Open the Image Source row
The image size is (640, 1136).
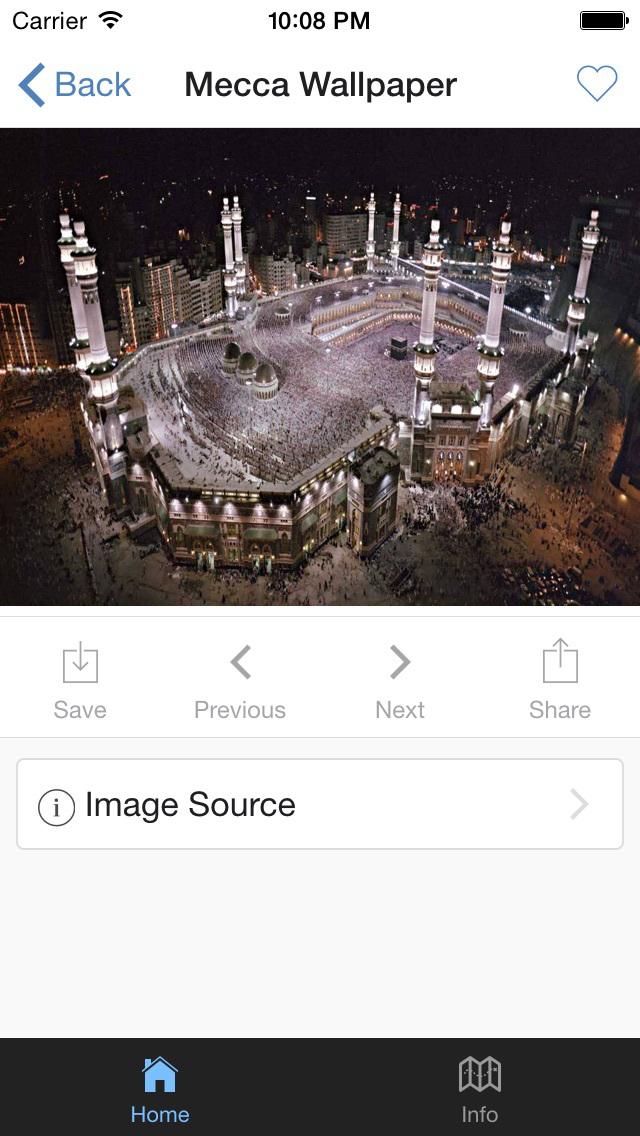[320, 805]
